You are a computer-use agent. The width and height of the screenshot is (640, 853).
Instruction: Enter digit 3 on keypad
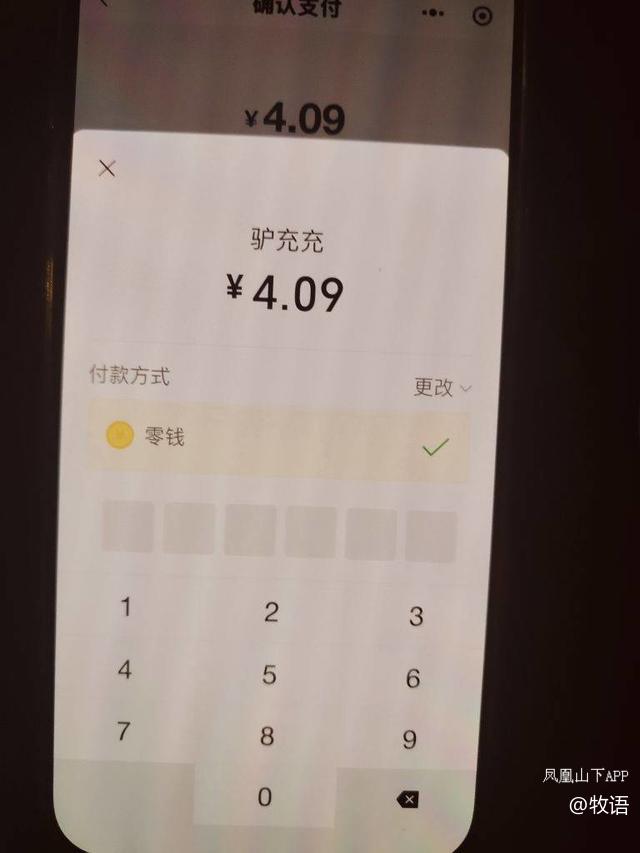[416, 616]
